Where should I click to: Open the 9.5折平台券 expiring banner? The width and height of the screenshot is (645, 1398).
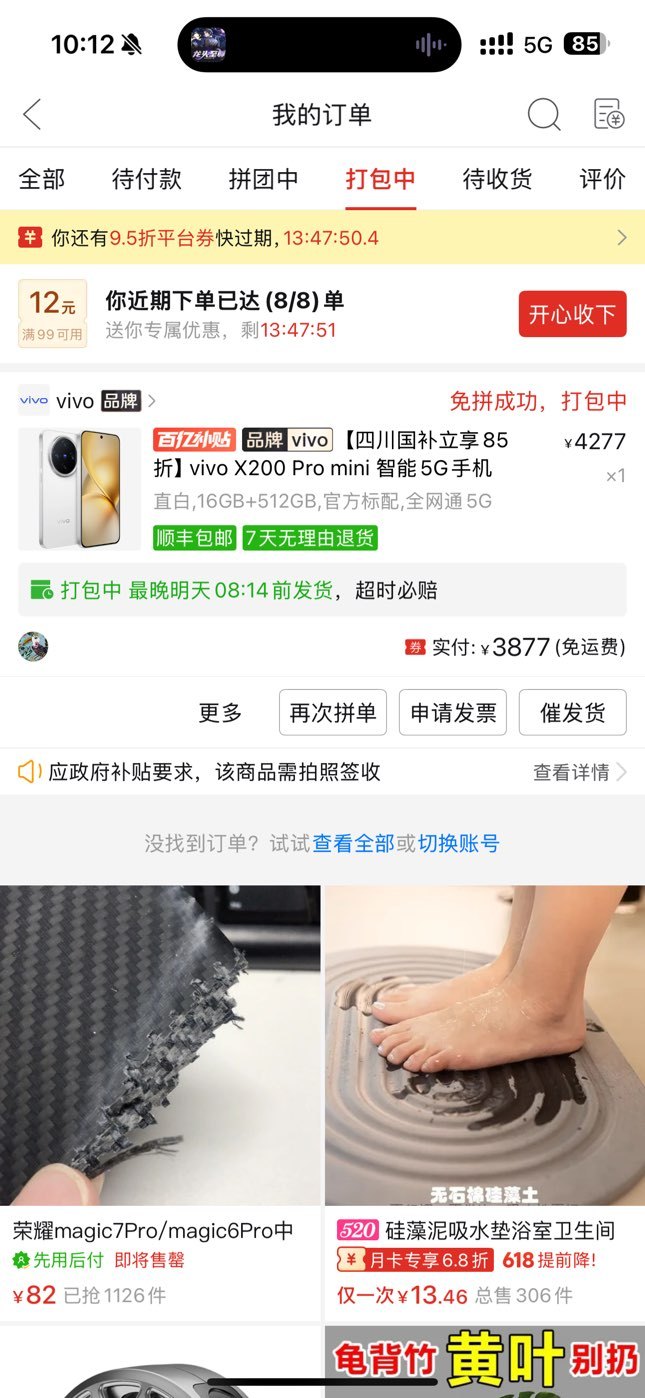(322, 237)
